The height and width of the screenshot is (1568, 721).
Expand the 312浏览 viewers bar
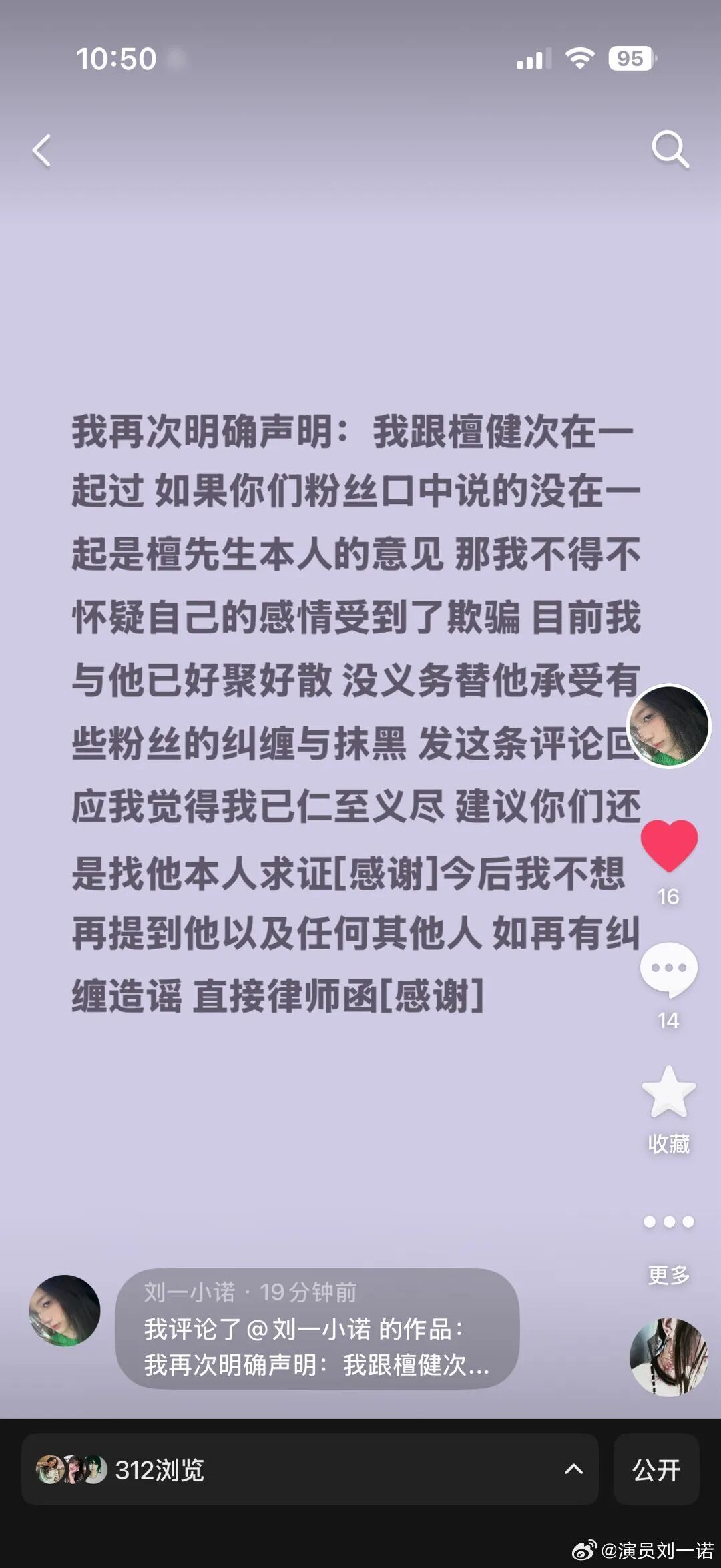point(309,1469)
